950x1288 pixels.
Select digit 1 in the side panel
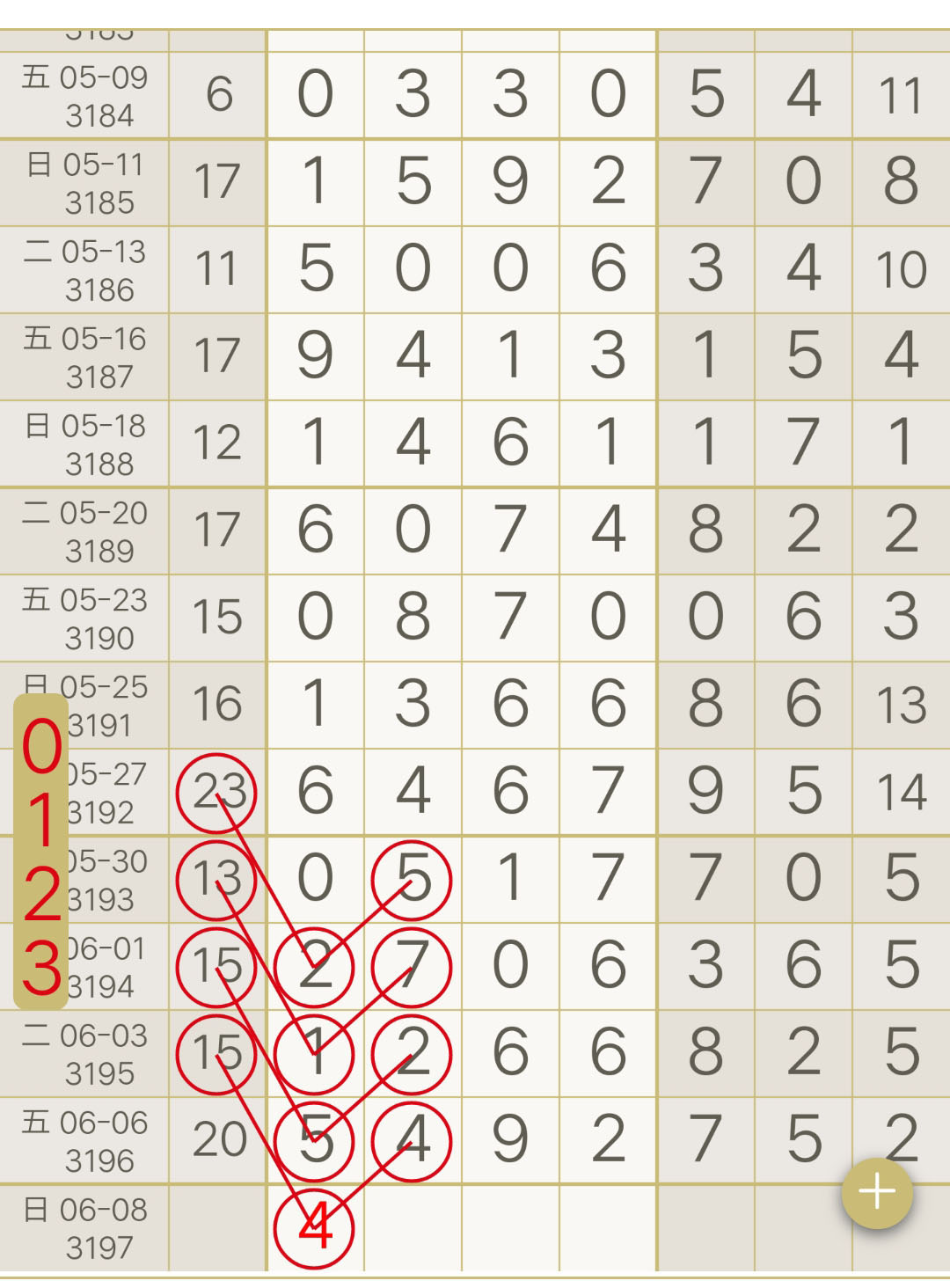41,821
